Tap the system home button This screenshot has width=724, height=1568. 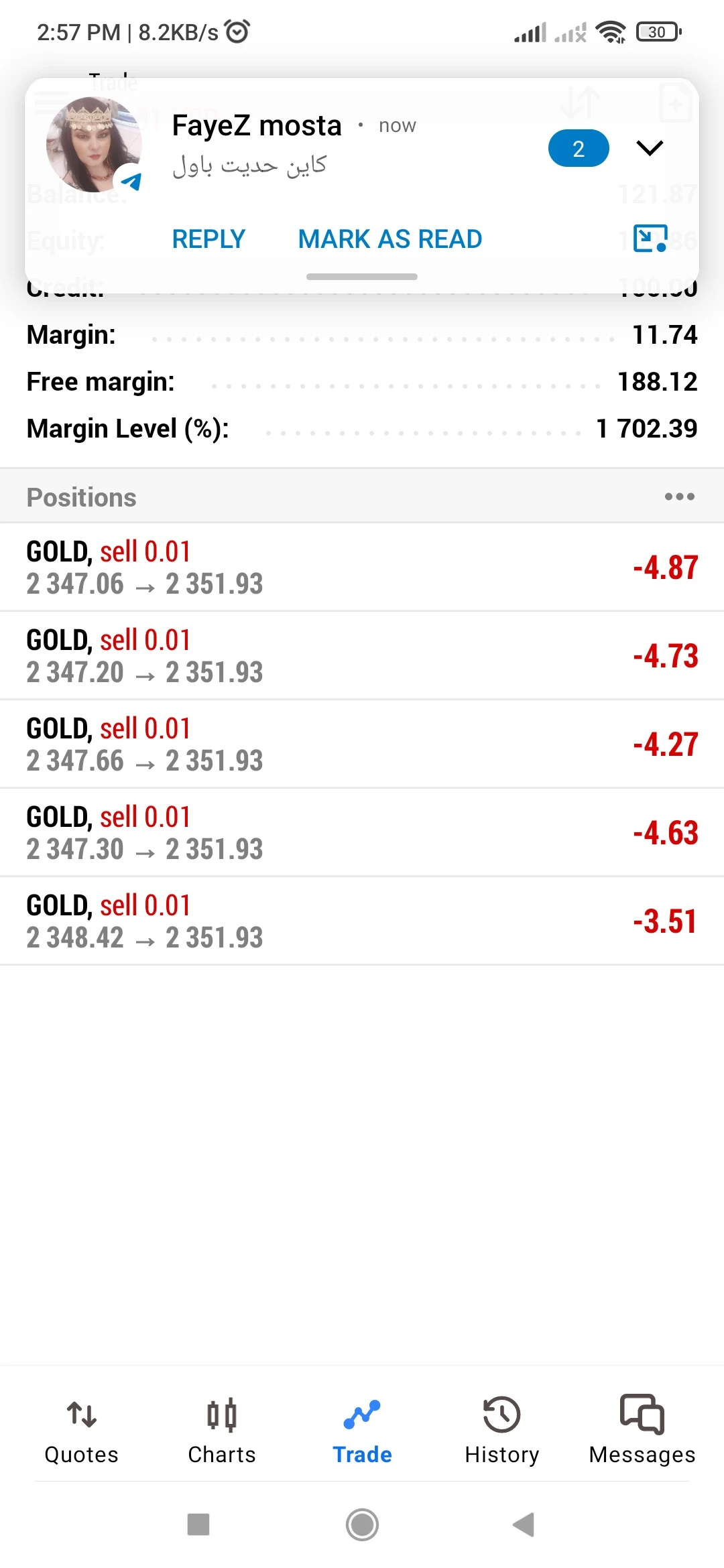tap(362, 1525)
